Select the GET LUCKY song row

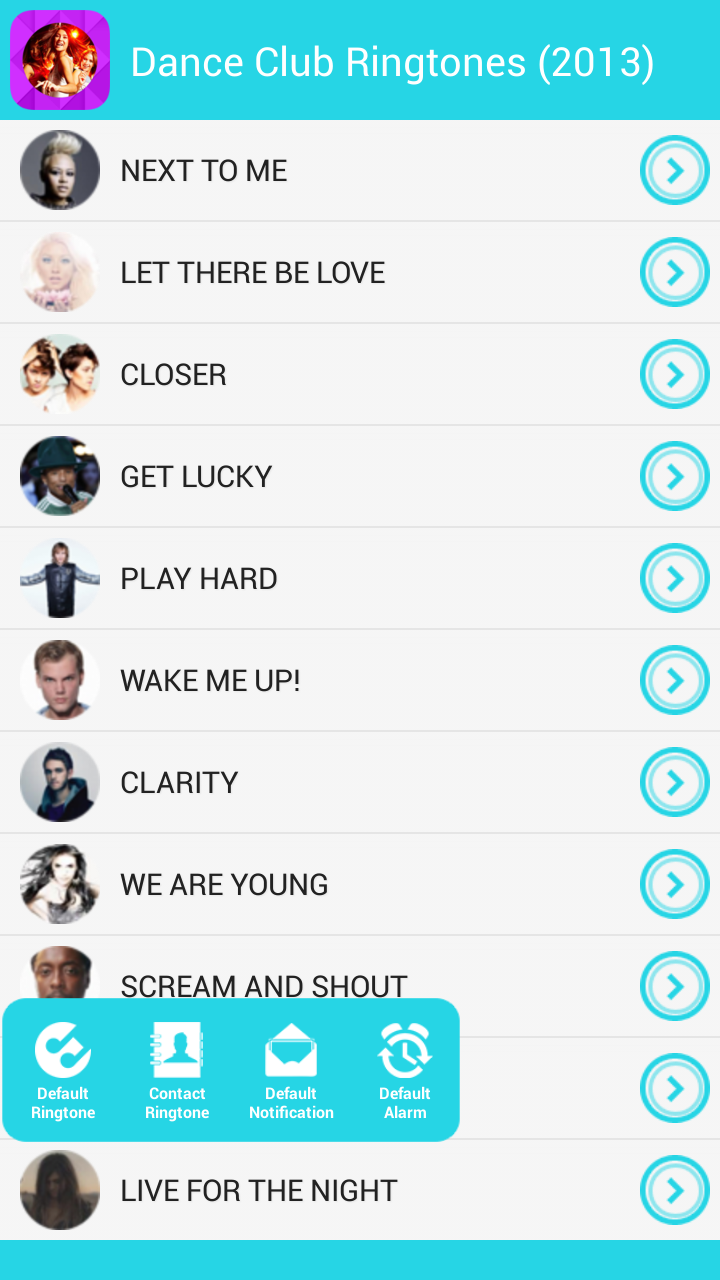[x=300, y=476]
